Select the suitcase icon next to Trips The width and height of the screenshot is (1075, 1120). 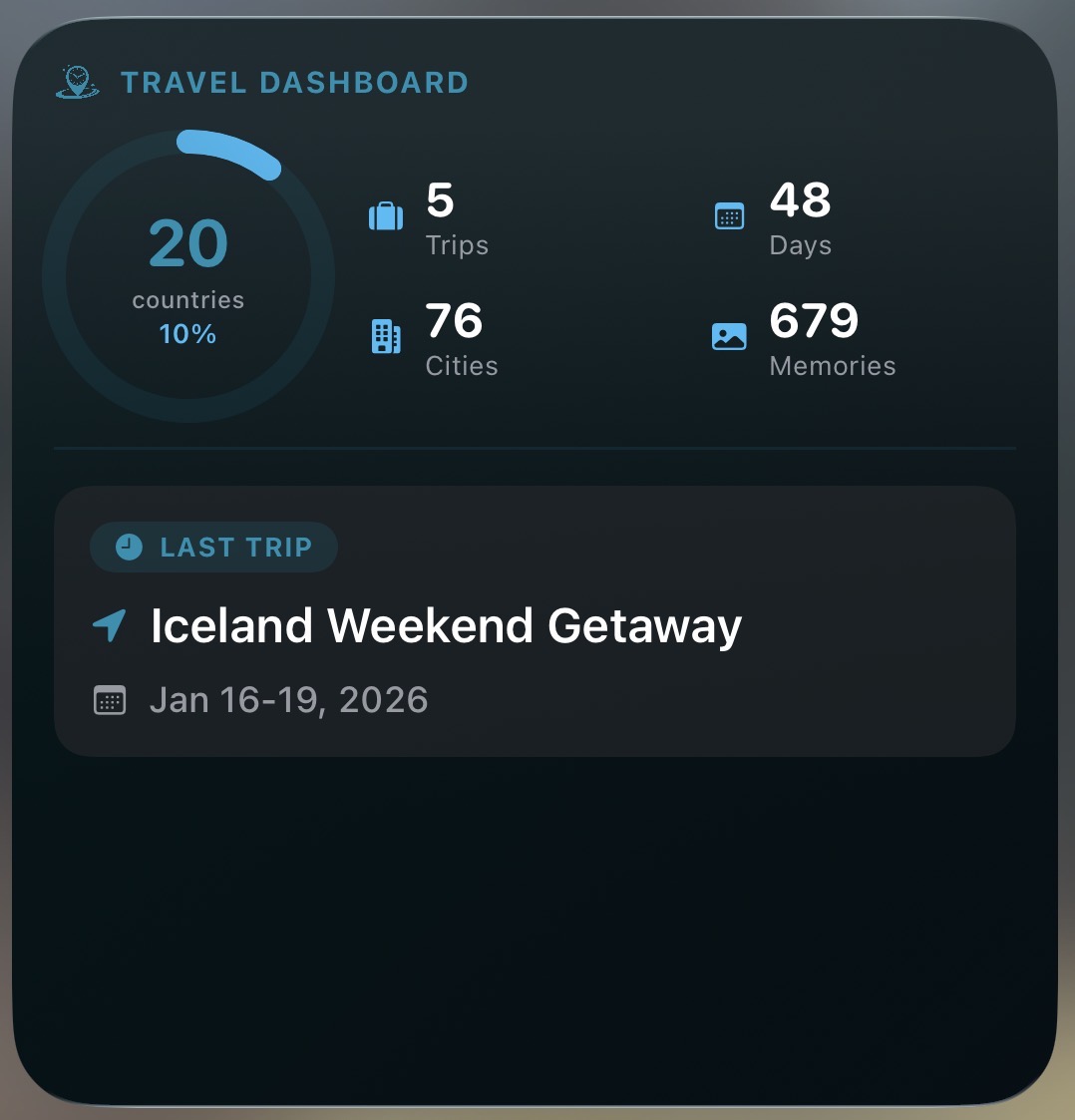tap(386, 214)
